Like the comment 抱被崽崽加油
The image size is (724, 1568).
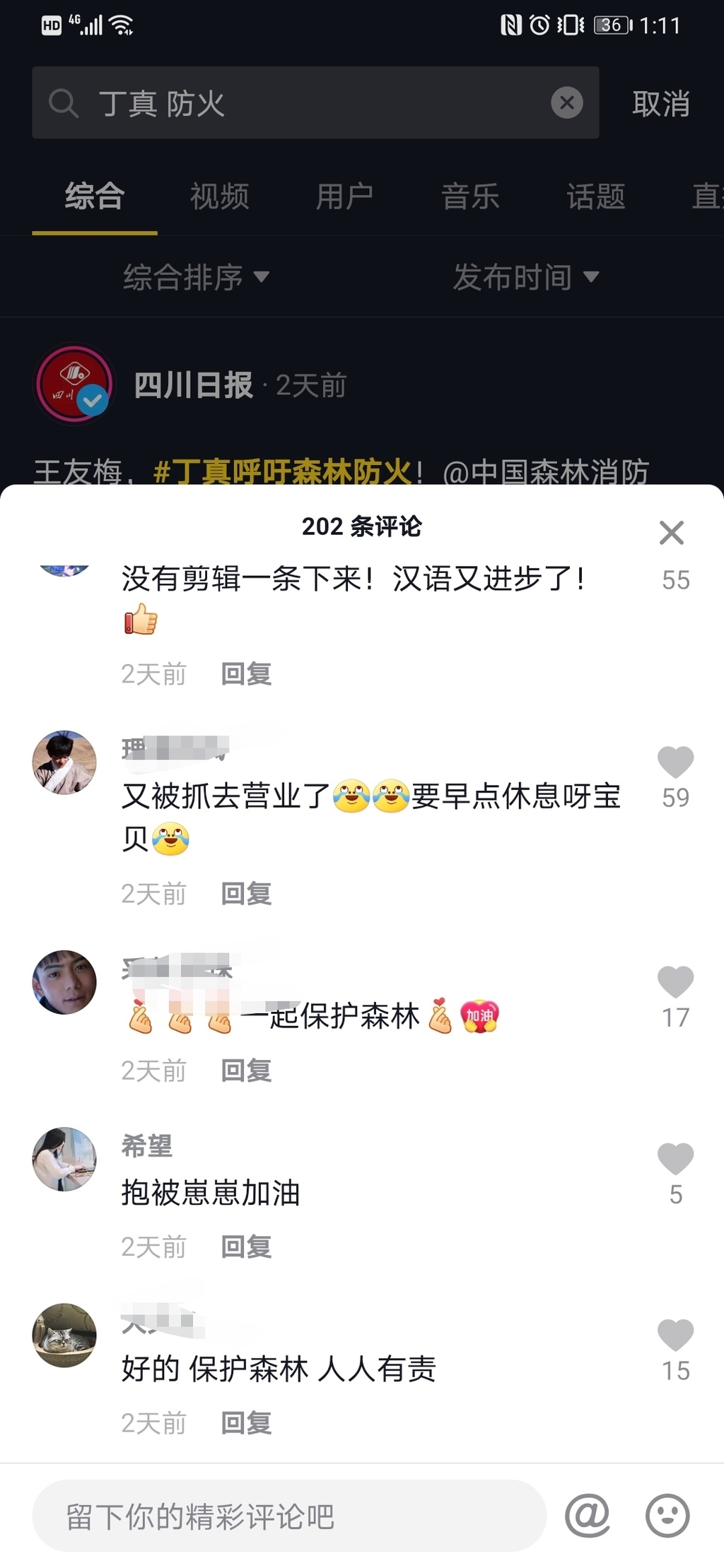click(675, 1159)
